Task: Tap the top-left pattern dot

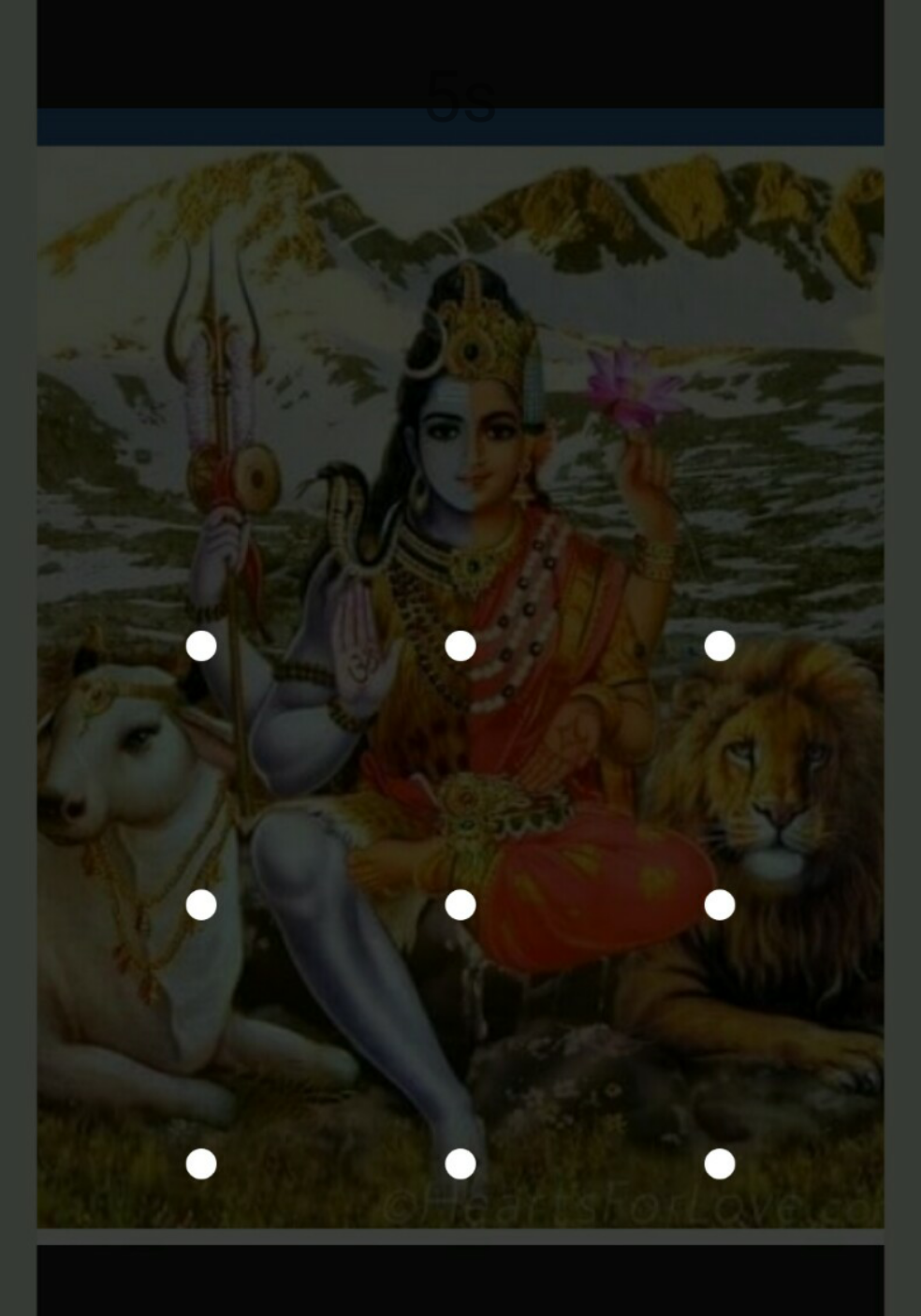Action: point(201,646)
